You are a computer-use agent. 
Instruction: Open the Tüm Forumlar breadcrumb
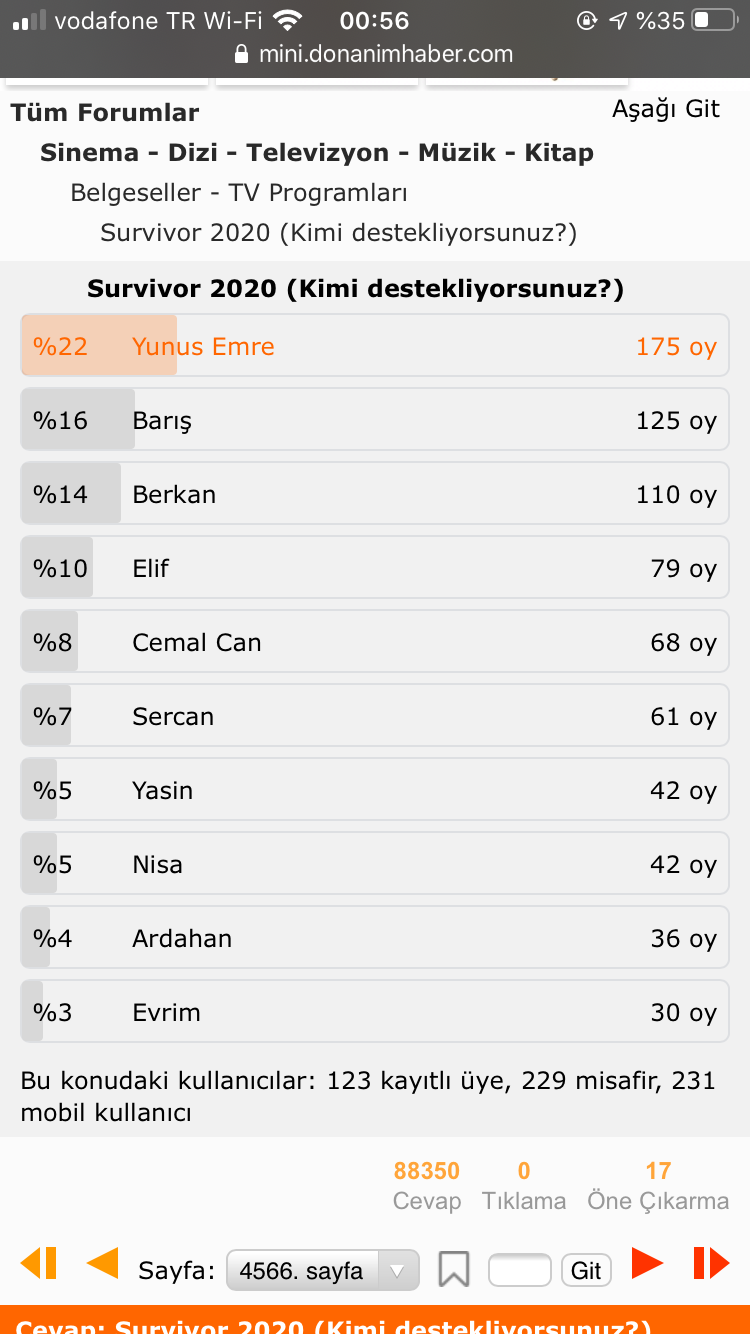click(x=105, y=113)
